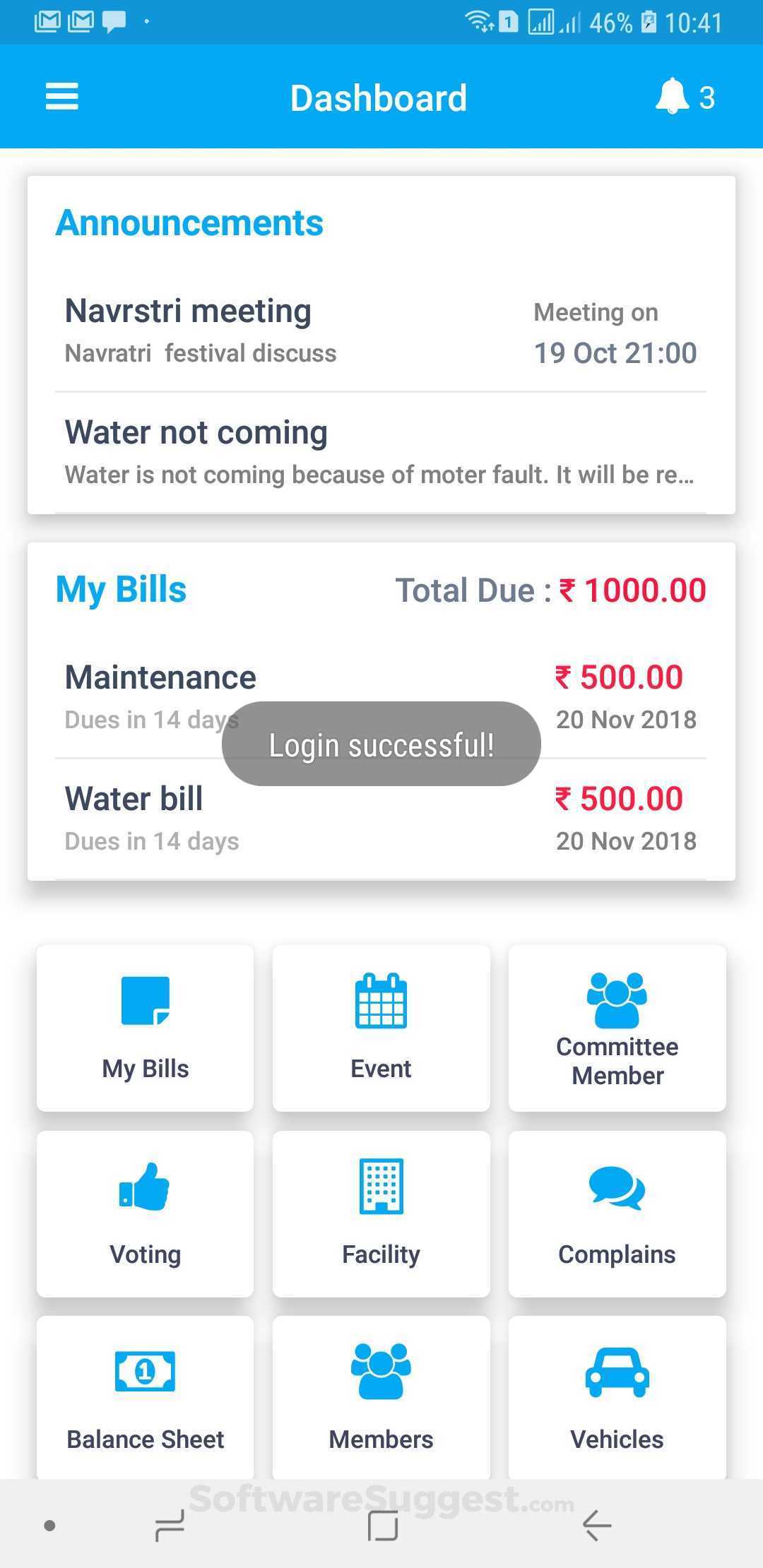The image size is (763, 1568).
Task: Open the Members tile
Action: (381, 1397)
